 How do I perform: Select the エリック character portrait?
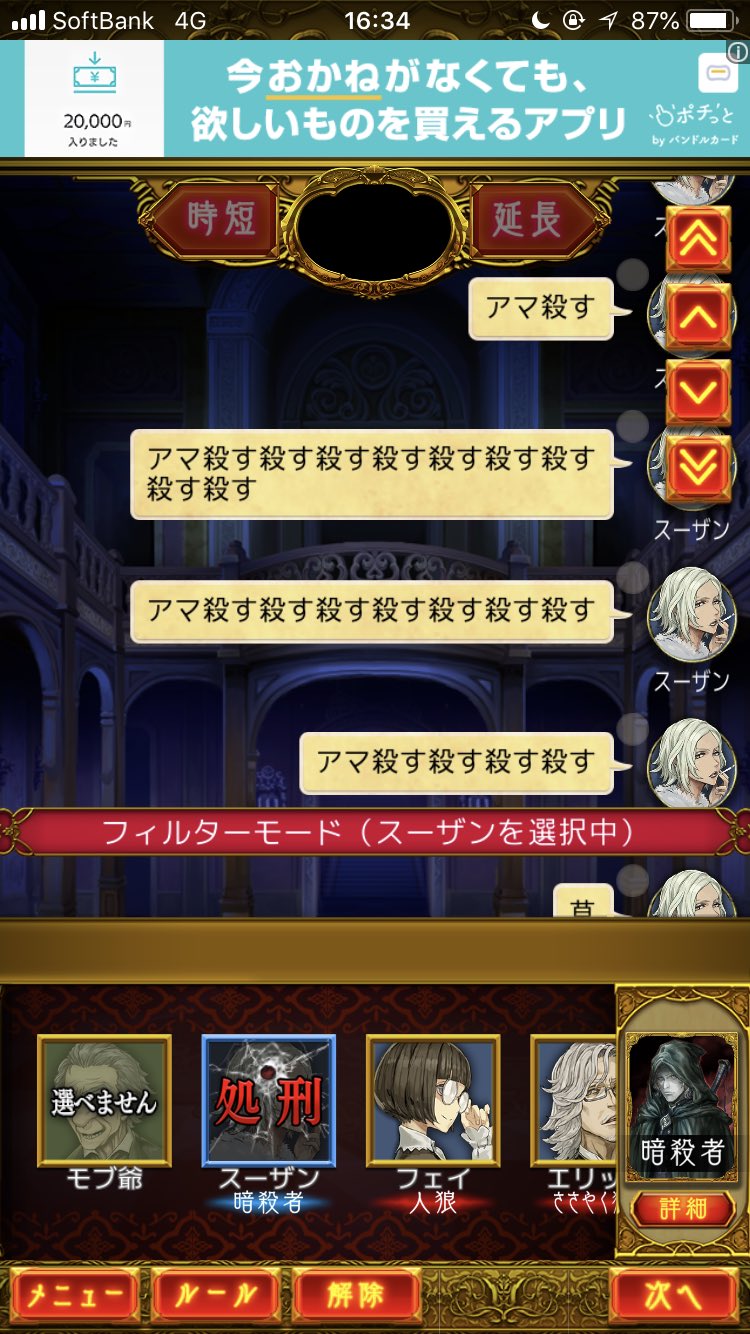tap(575, 1100)
